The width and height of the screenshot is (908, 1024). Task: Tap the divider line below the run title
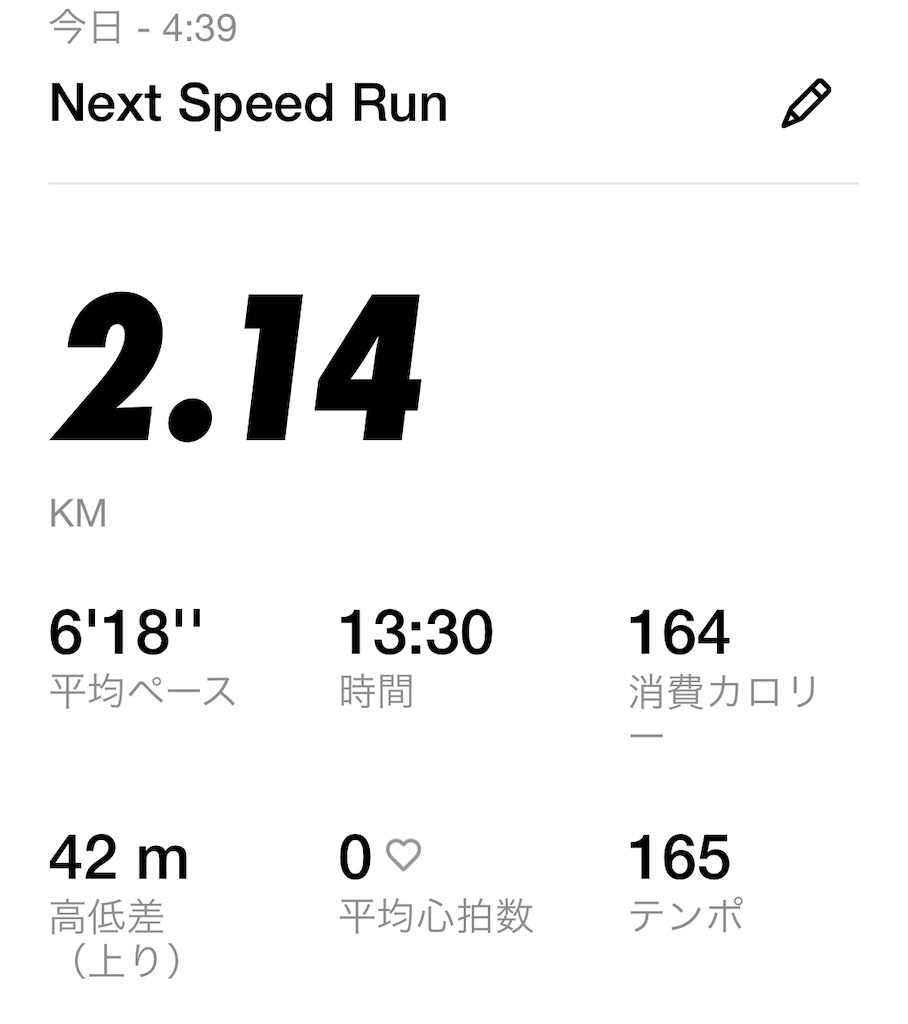[x=454, y=182]
